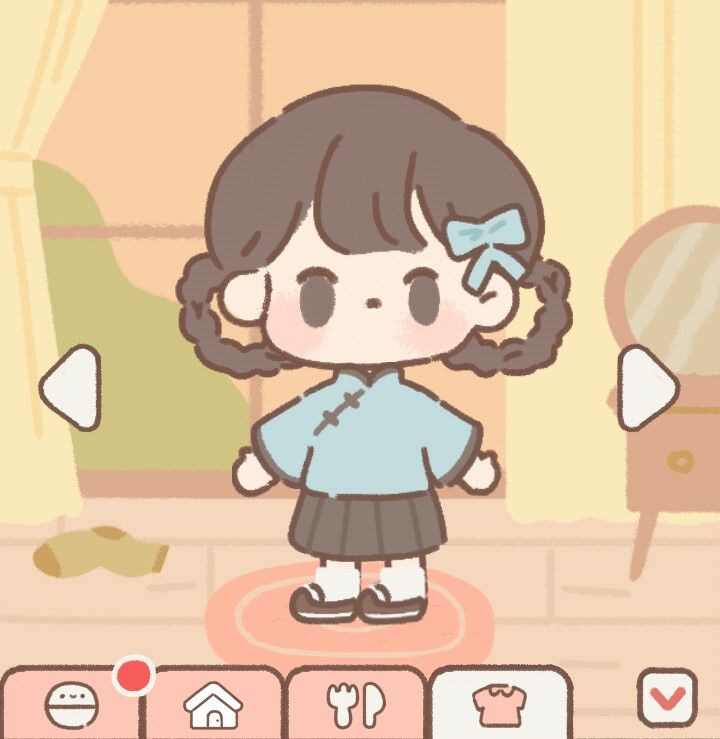Open the food menu with fork and knife icon
This screenshot has height=739, width=720.
coord(358,702)
